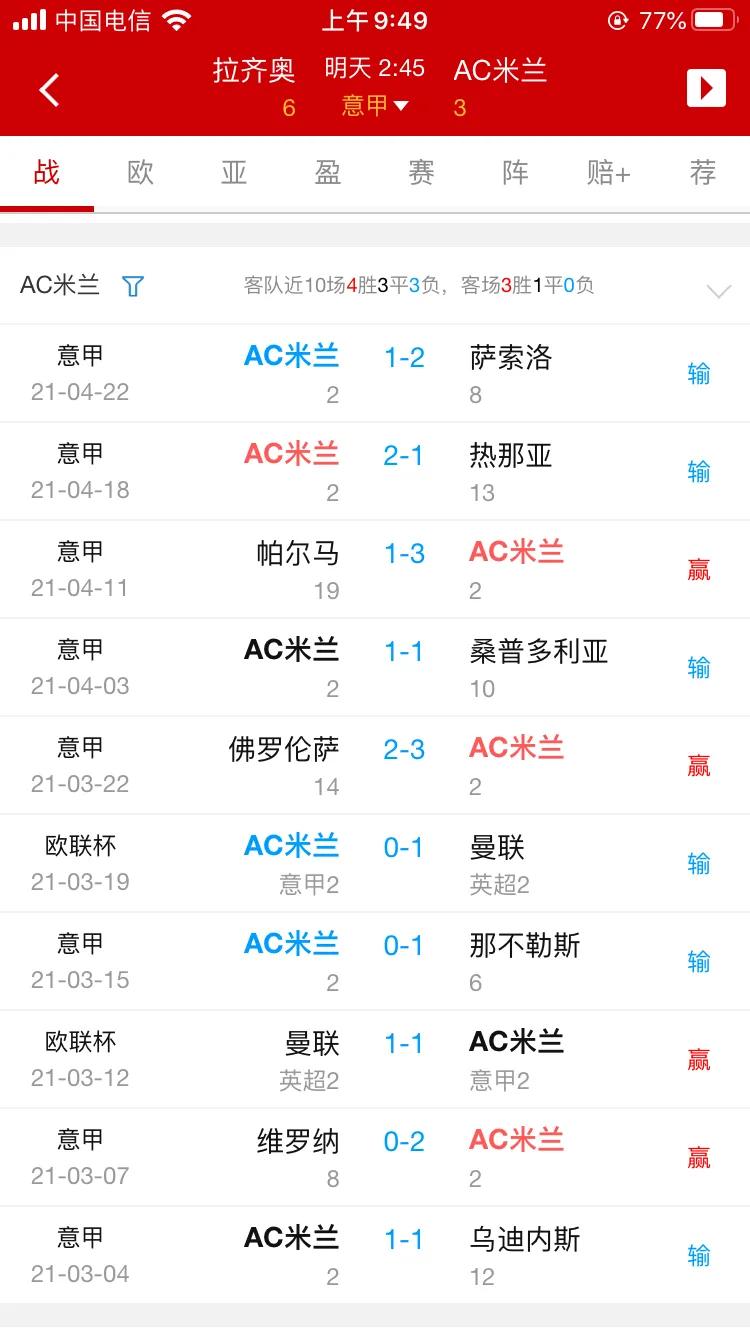
Task: Select the 荐 recommendation tab
Action: (701, 172)
